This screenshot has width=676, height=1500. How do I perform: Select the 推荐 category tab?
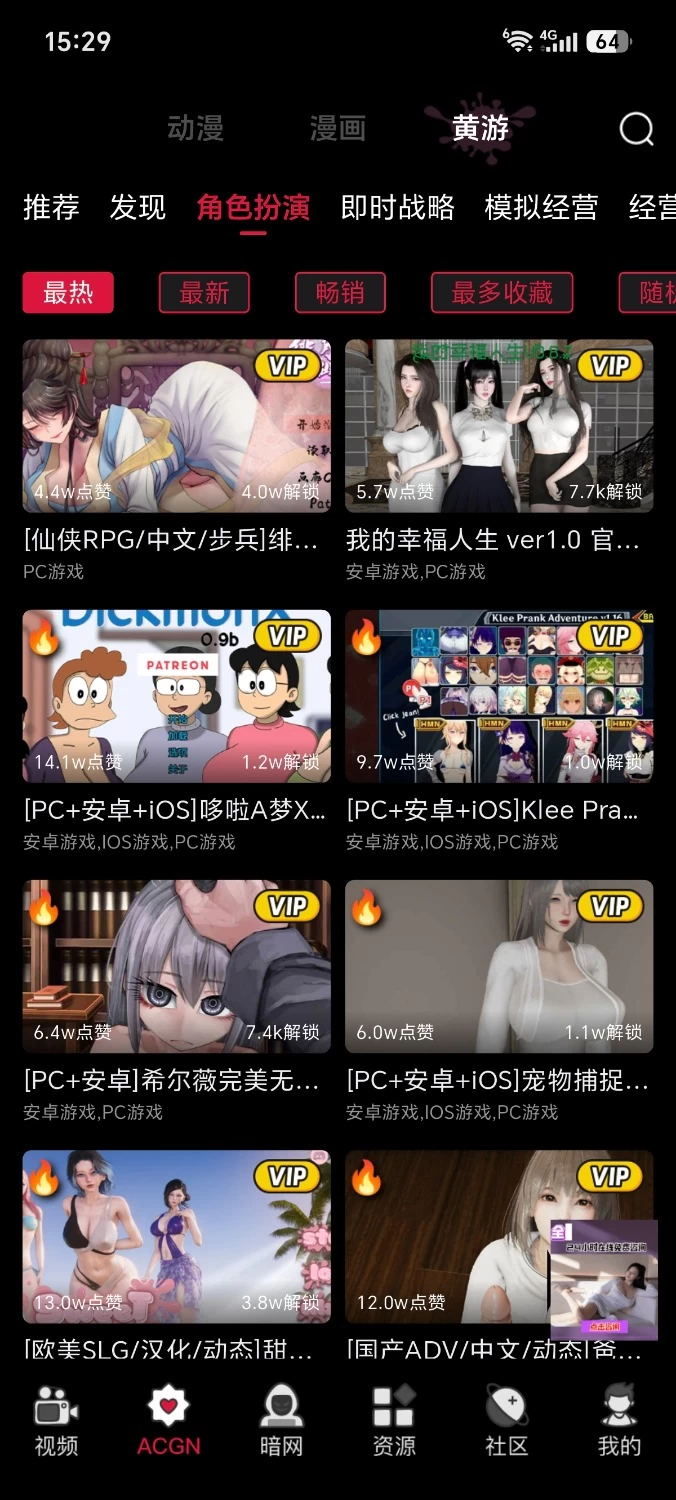51,207
